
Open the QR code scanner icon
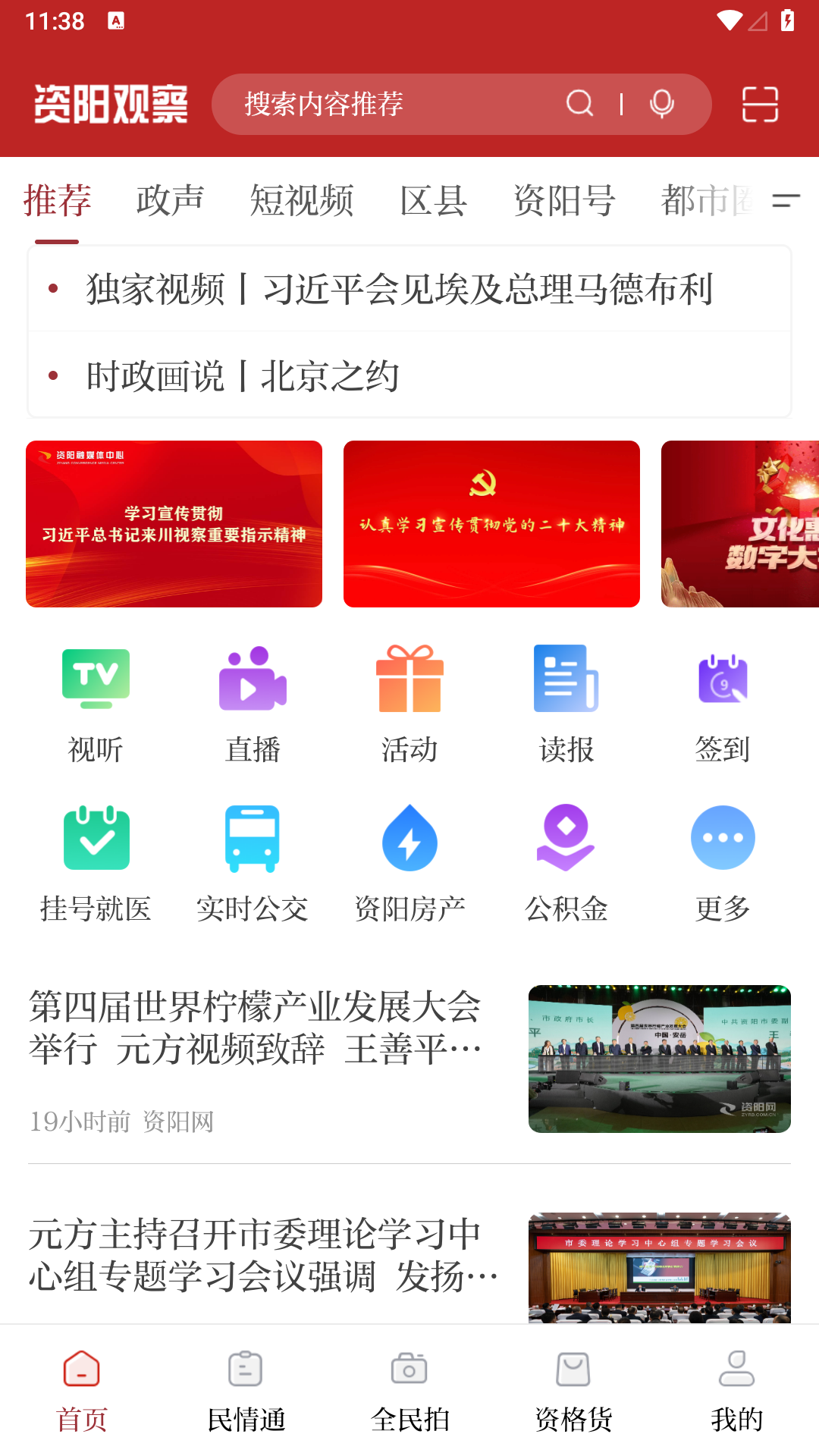tap(760, 104)
